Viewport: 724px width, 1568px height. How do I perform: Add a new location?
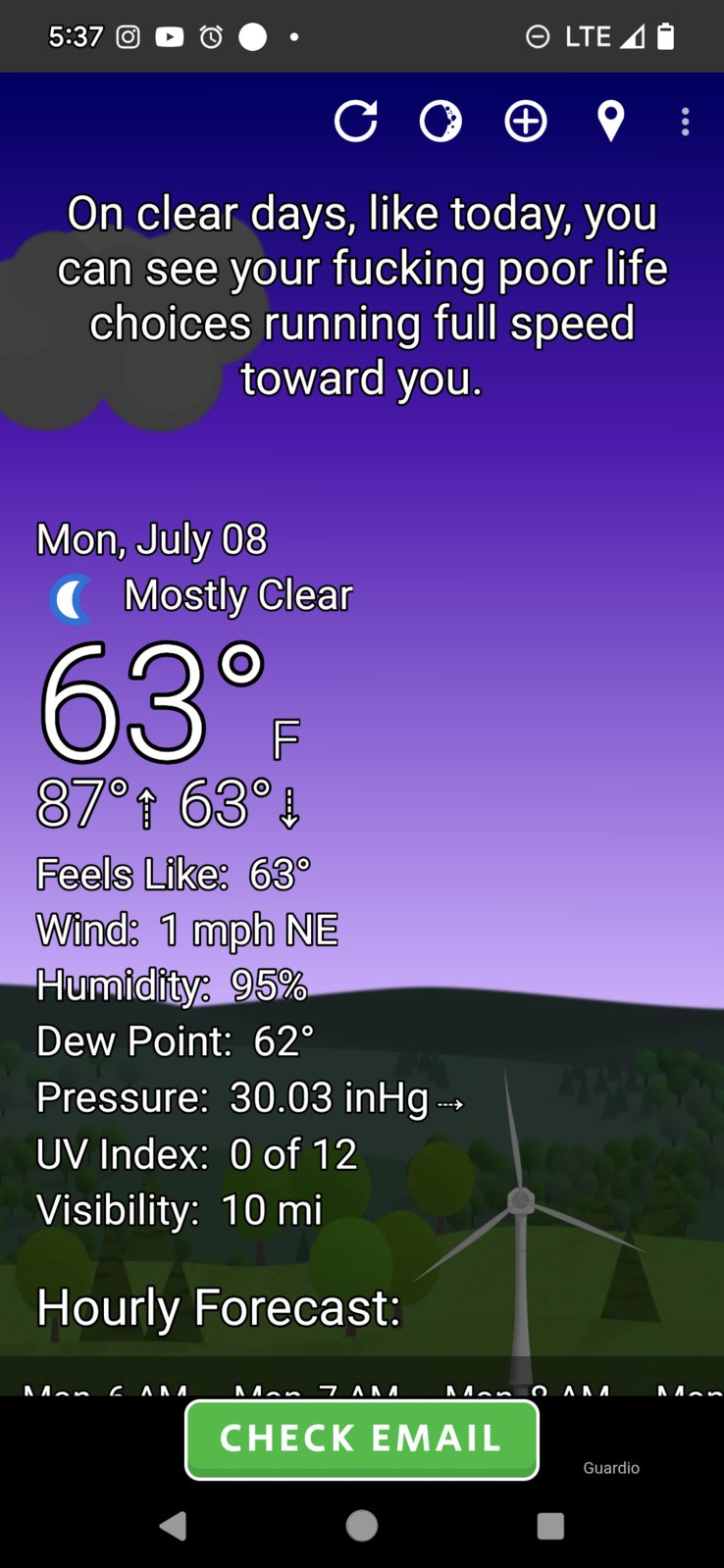click(x=526, y=122)
